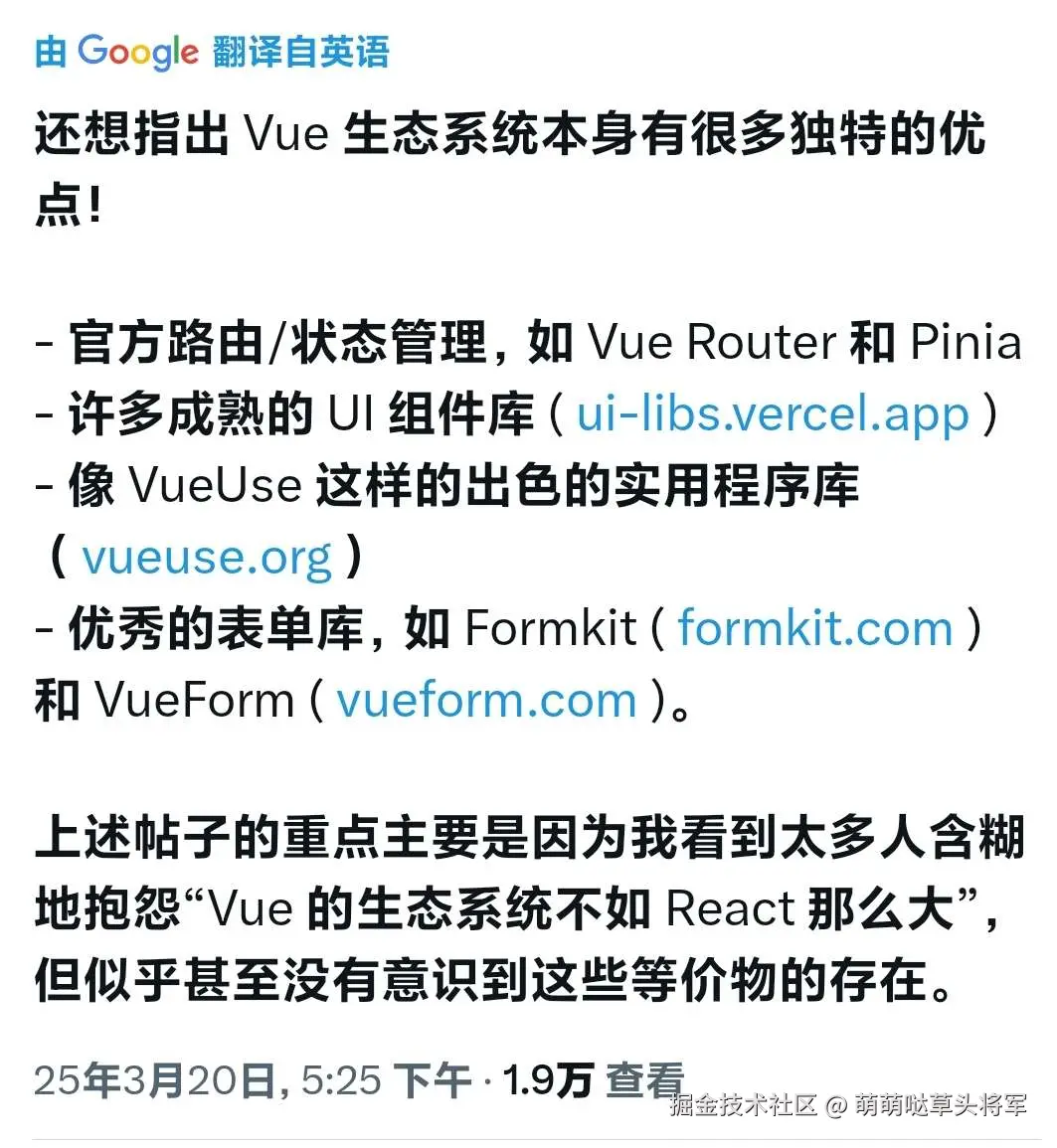Open the ui-libs.vercel.app link
The height and width of the screenshot is (1148, 1057).
(773, 413)
